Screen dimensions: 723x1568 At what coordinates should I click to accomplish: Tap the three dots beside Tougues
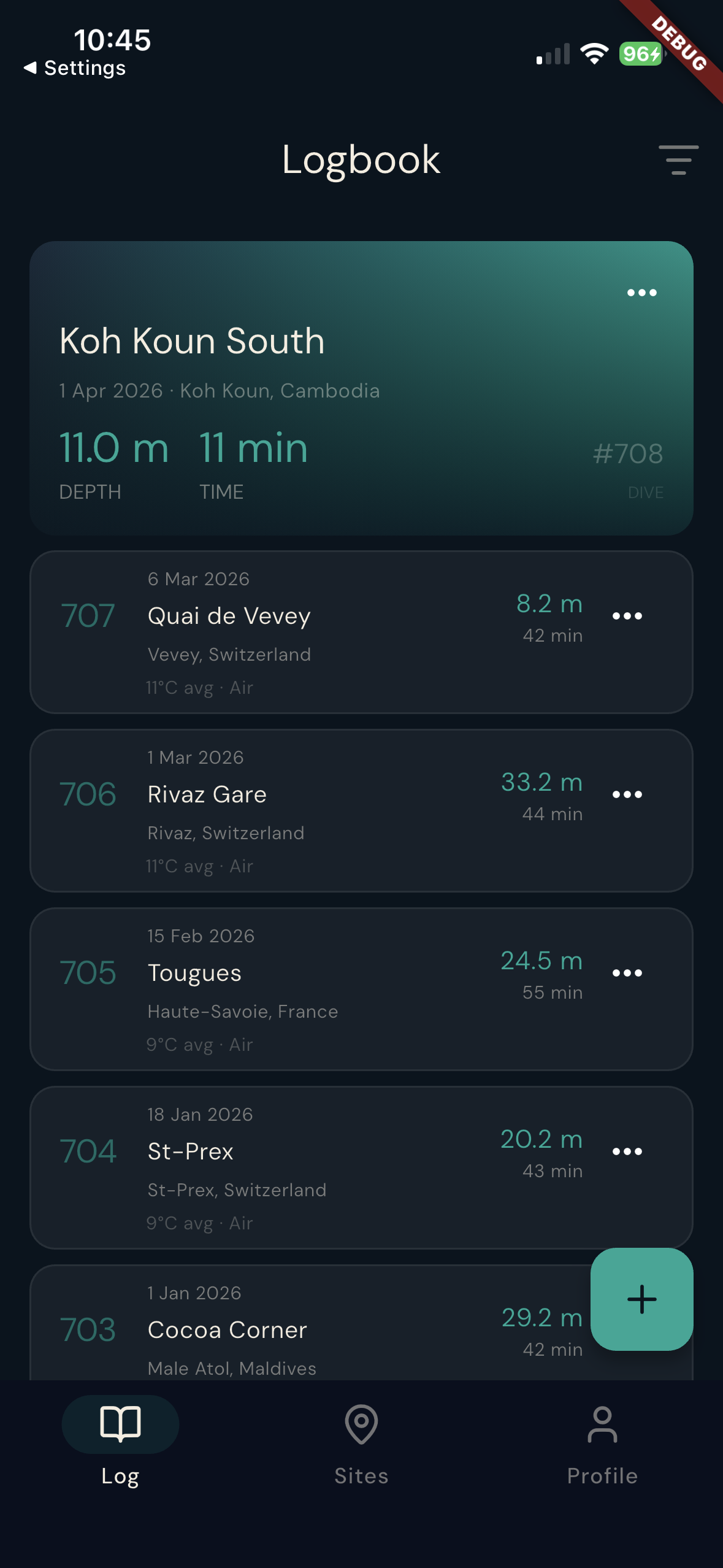coord(627,973)
